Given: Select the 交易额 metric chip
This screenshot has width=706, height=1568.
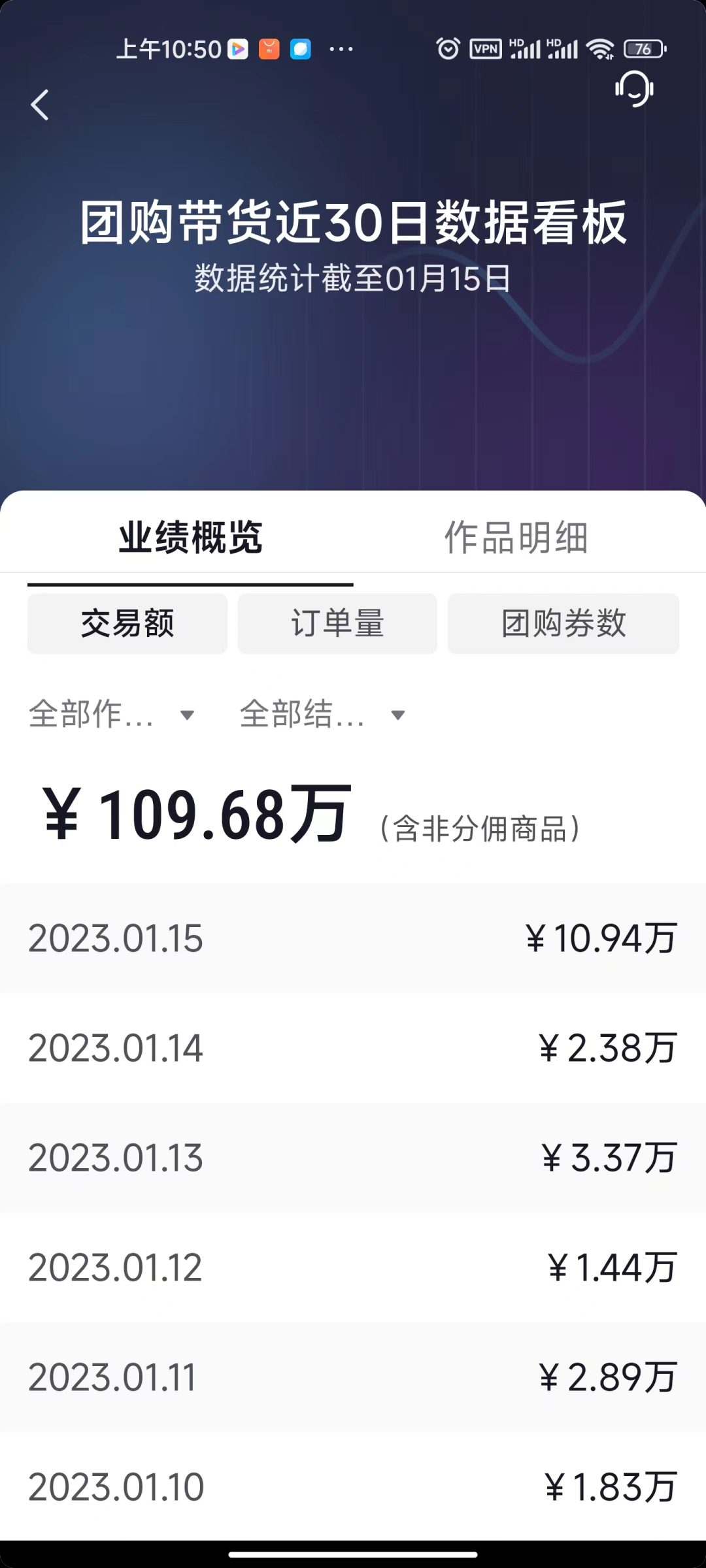Looking at the screenshot, I should [x=127, y=623].
